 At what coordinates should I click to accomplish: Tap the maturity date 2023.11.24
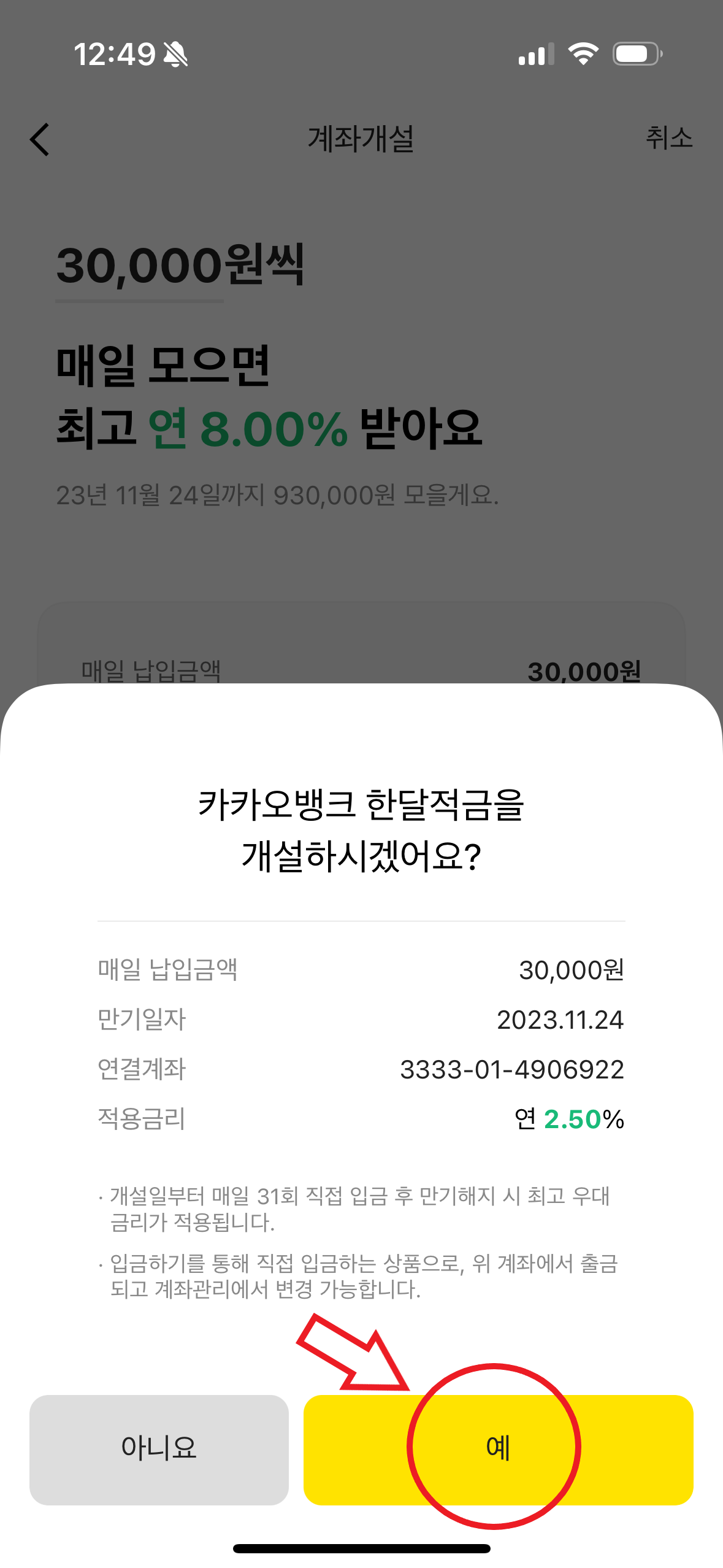pyautogui.click(x=560, y=1019)
